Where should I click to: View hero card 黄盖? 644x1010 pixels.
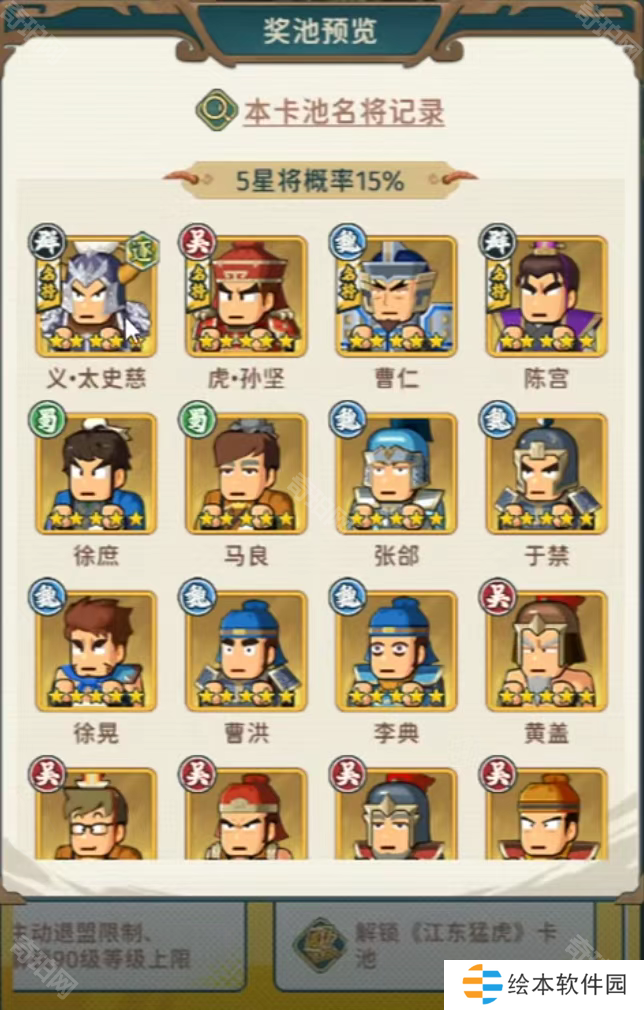546,651
